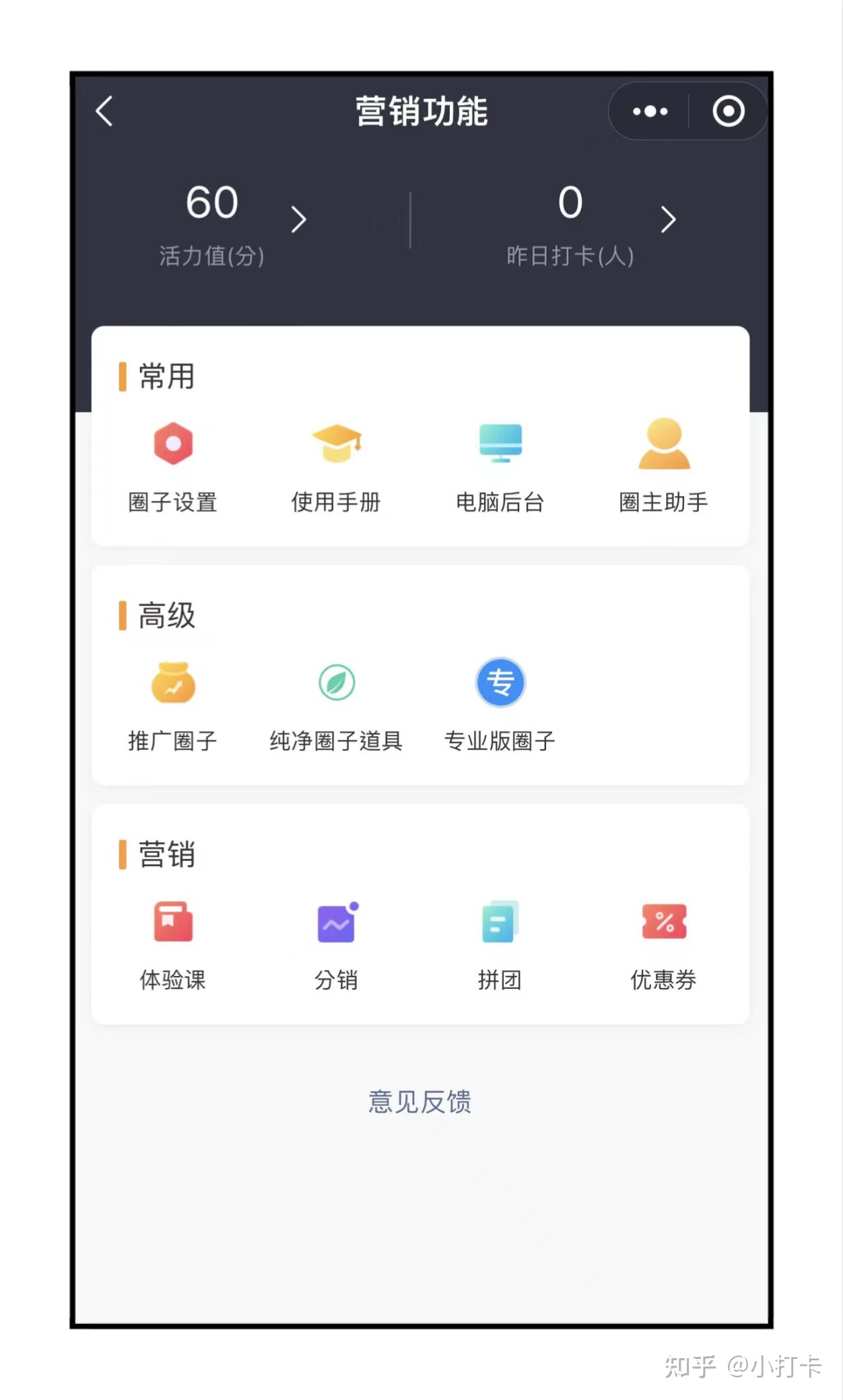
Task: Launch 圈主助手 assistant
Action: [x=663, y=464]
